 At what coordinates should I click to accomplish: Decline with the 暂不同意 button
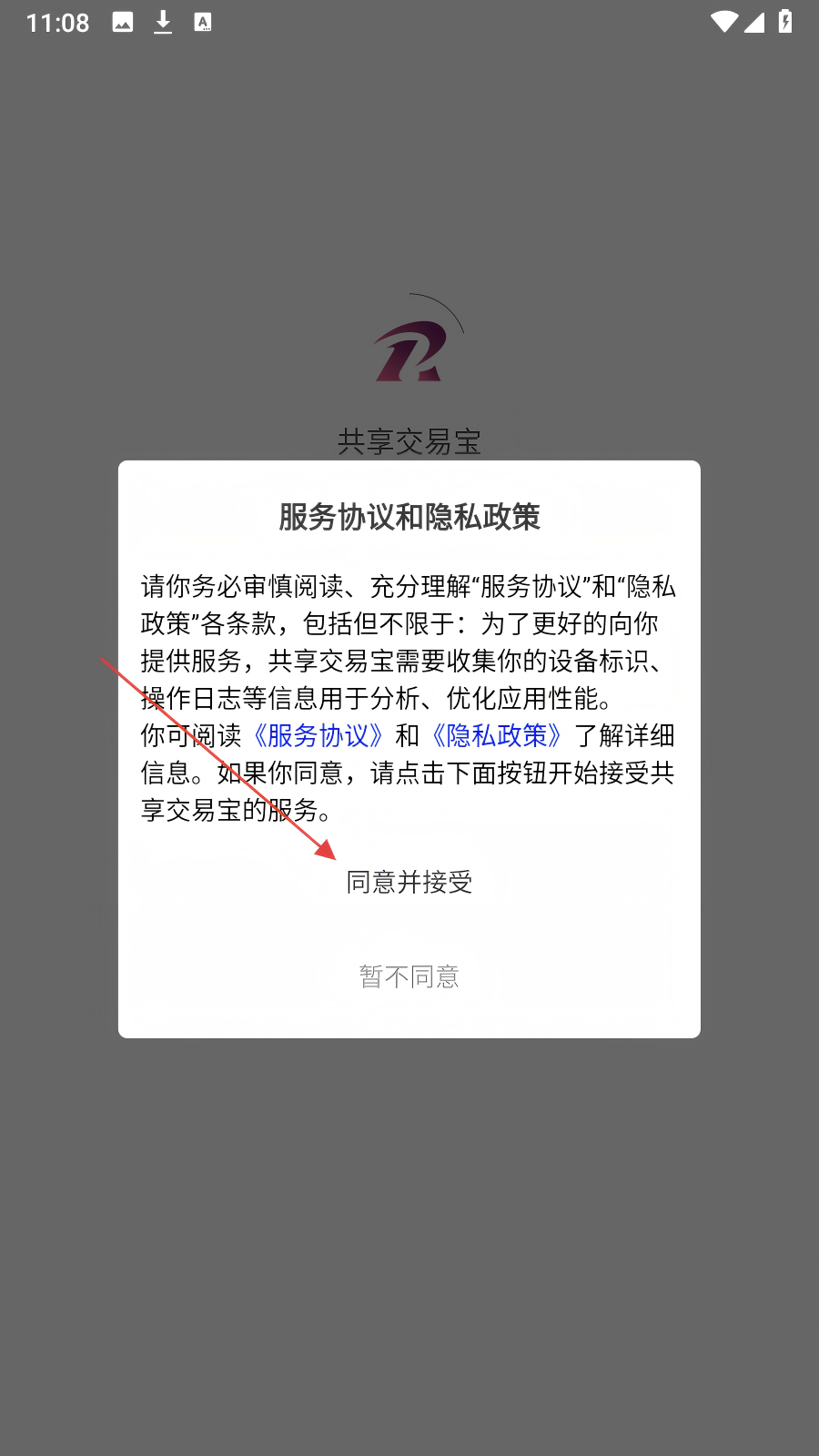coord(409,976)
